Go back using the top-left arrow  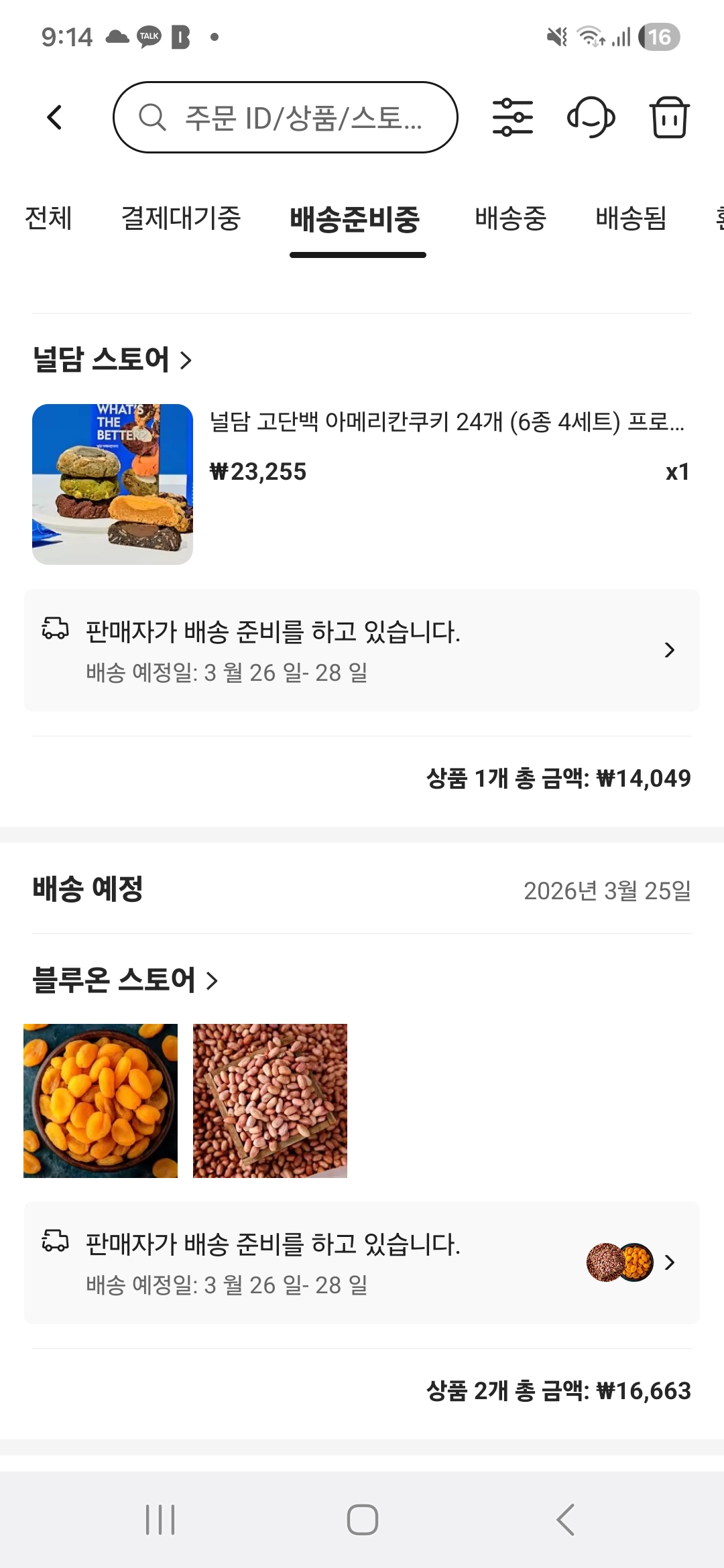(55, 117)
